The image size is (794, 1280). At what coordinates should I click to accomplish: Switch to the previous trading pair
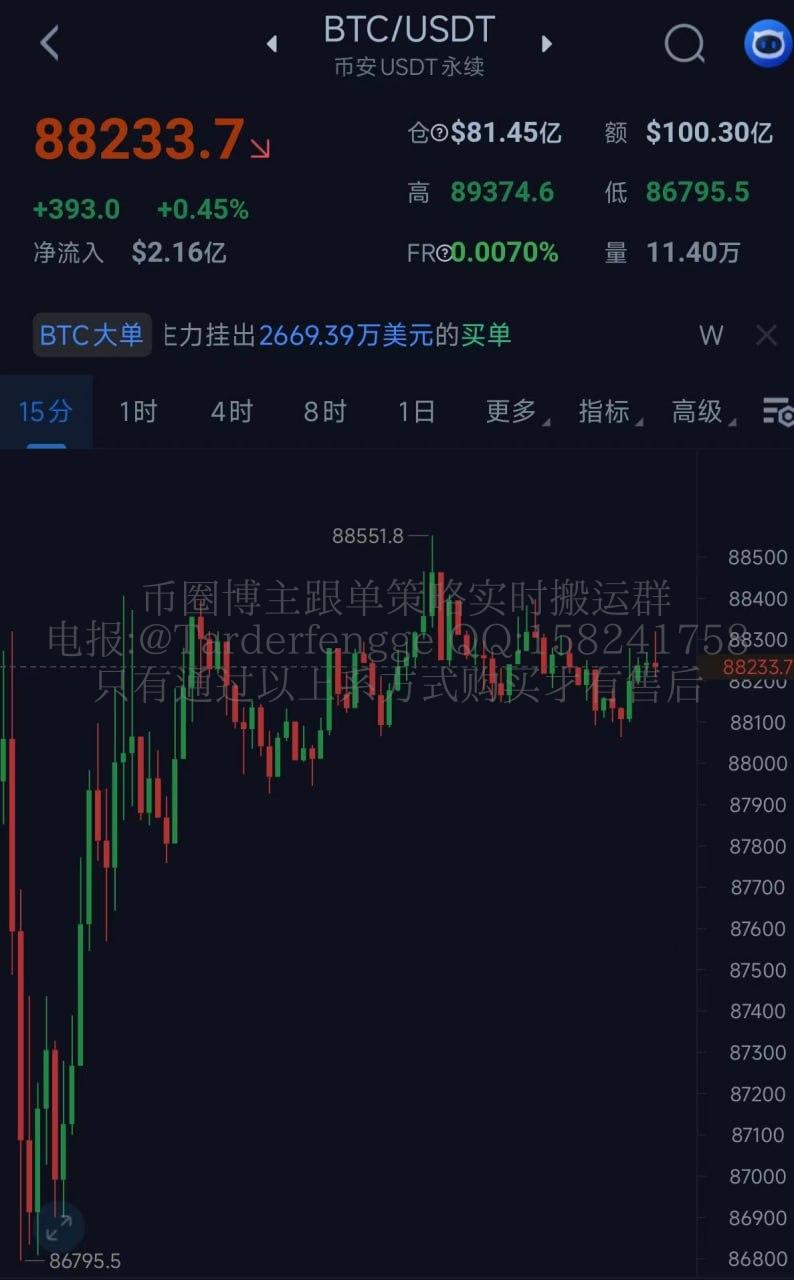[271, 44]
